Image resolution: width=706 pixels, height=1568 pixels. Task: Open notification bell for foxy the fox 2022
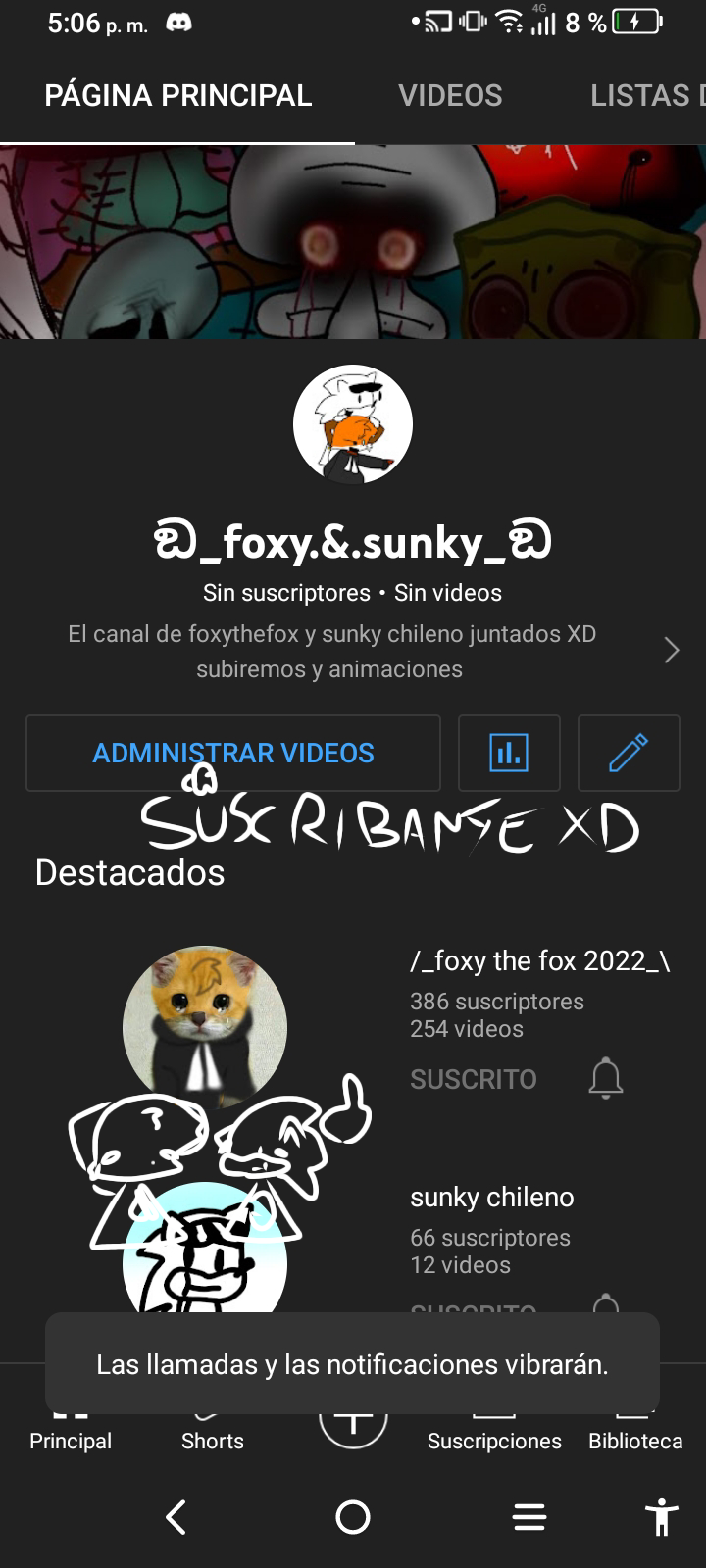pyautogui.click(x=606, y=1078)
